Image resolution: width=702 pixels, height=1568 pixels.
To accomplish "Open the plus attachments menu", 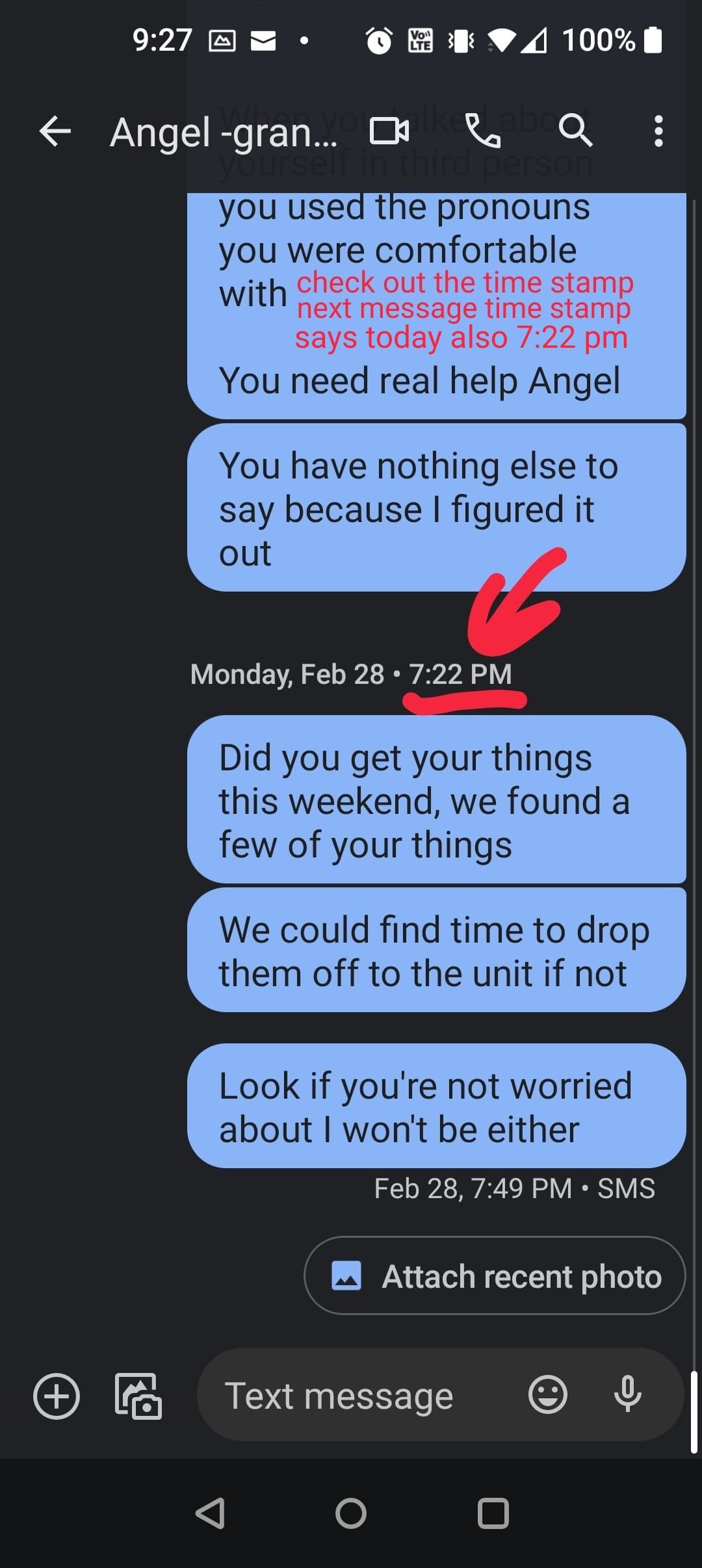I will [57, 1396].
